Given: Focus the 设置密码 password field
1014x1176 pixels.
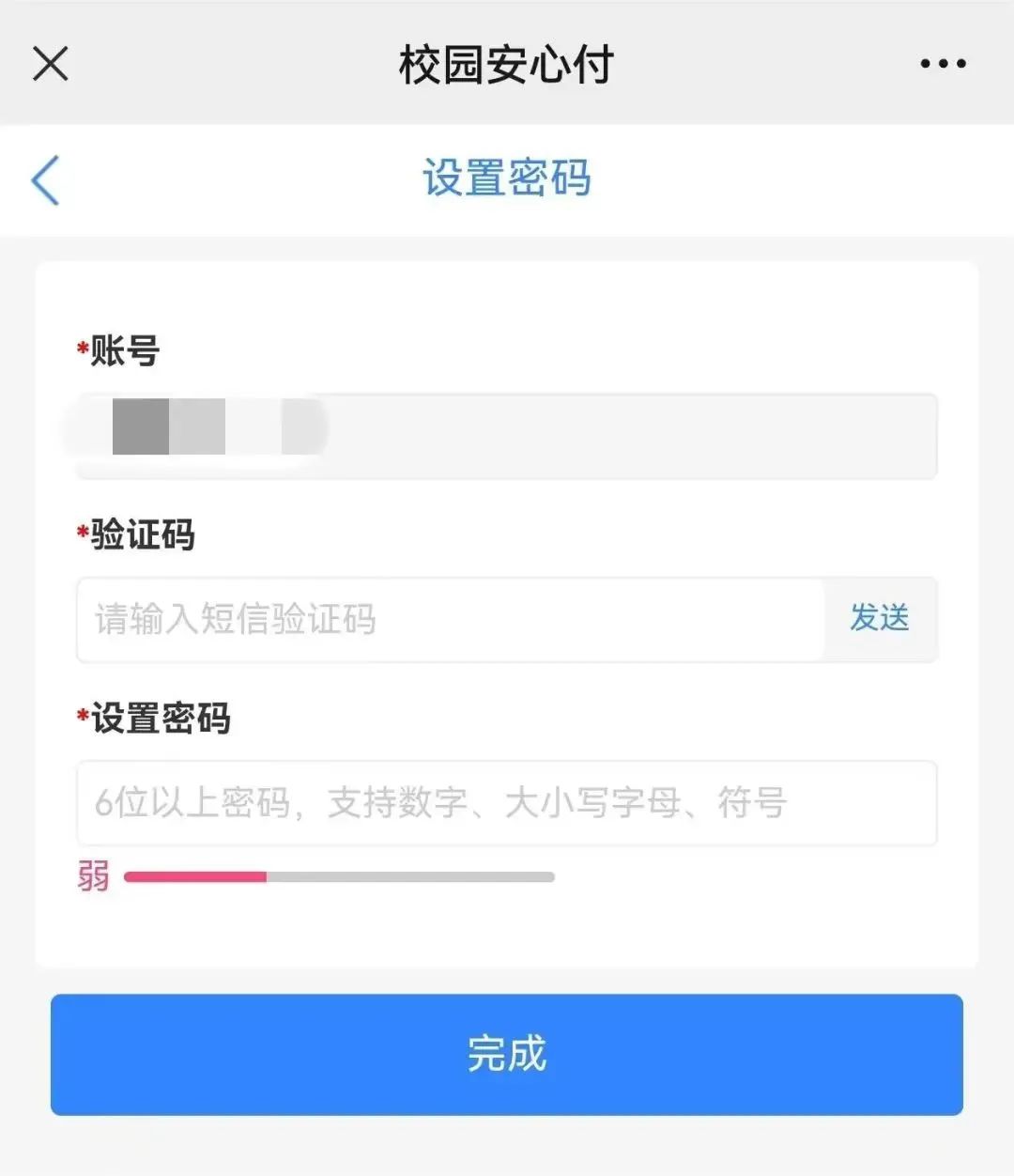Looking at the screenshot, I should coord(507,803).
